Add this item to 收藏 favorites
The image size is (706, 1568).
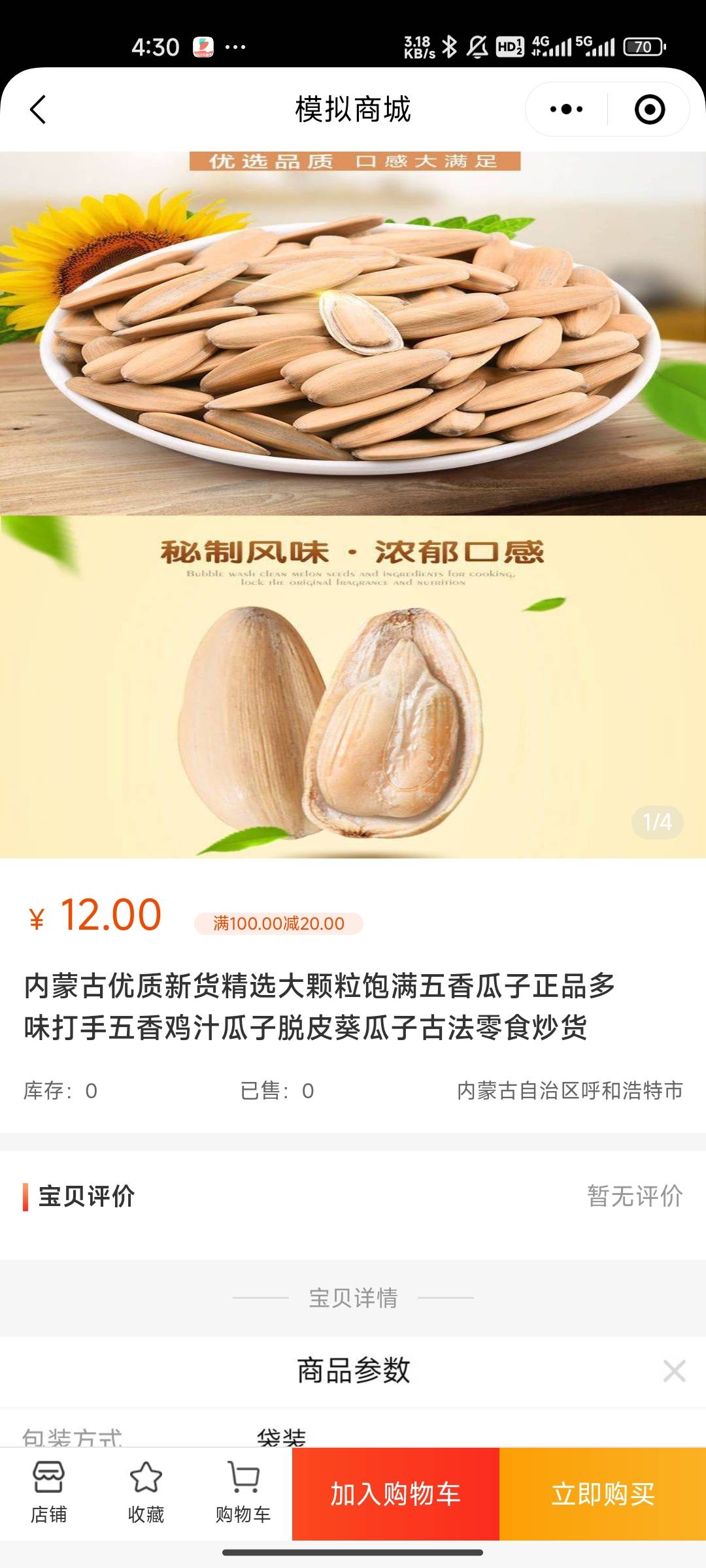[x=146, y=1492]
